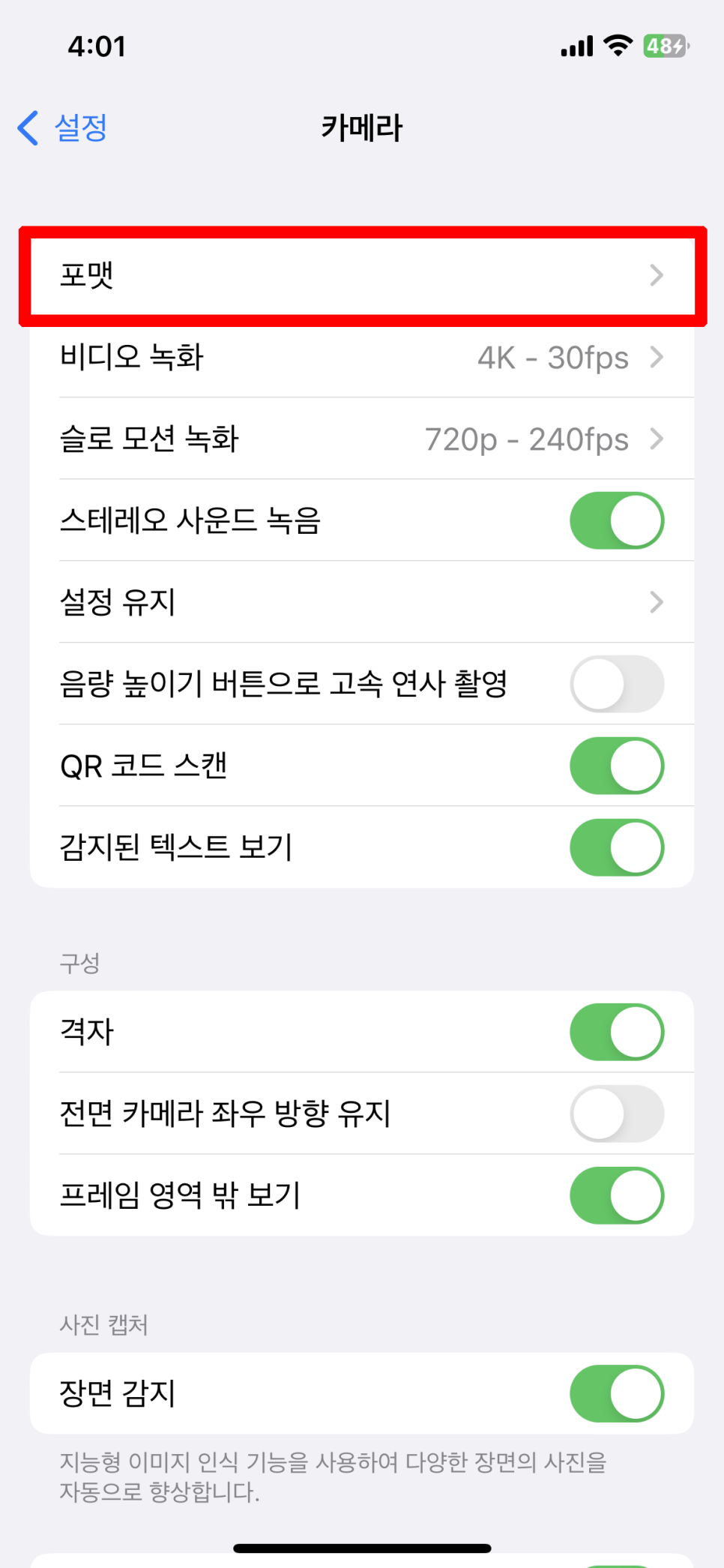This screenshot has width=724, height=1568.
Task: Toggle 감지된 텍스트 보기 off
Action: pyautogui.click(x=617, y=847)
